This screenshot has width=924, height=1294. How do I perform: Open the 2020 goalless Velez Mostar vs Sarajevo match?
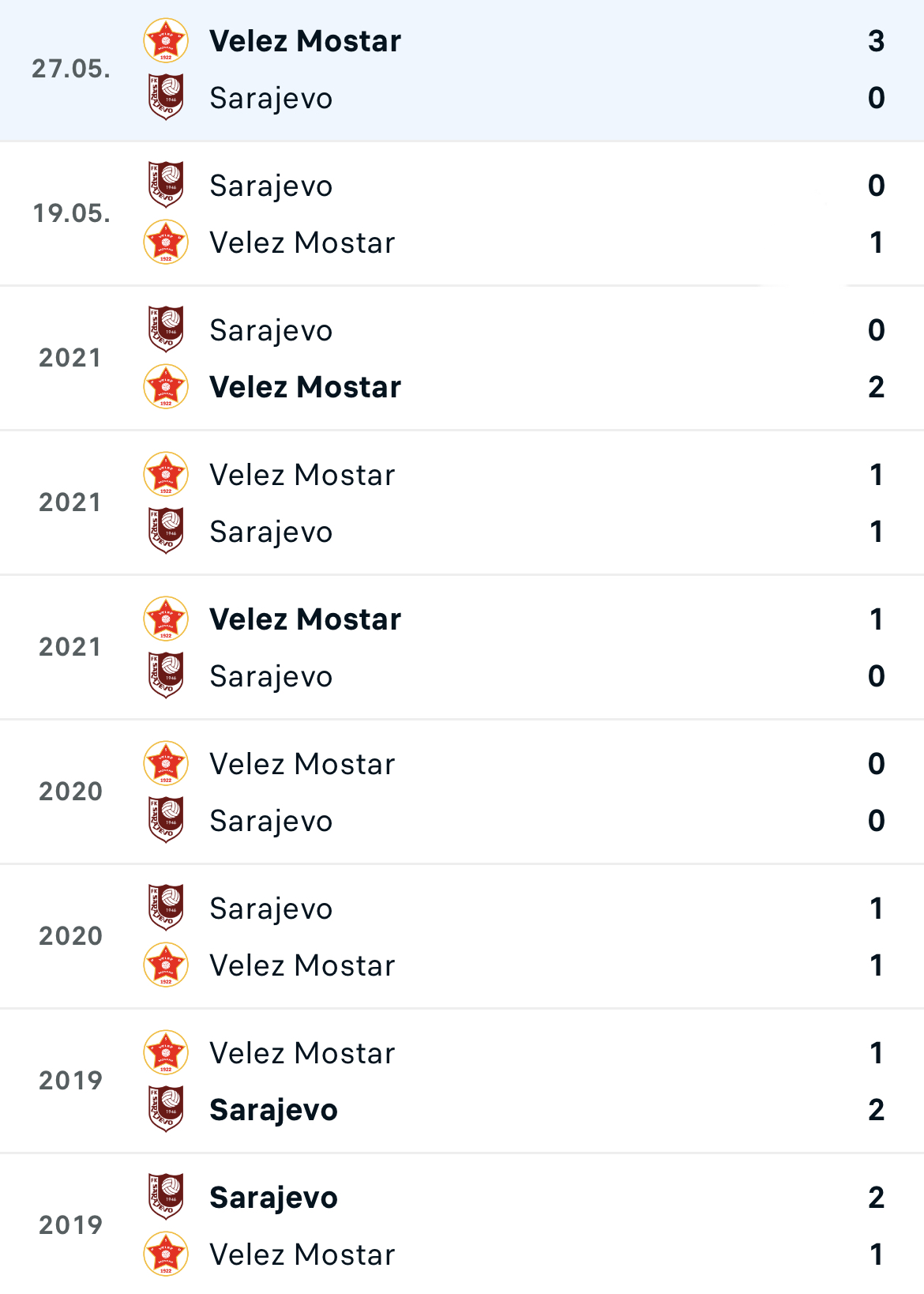click(x=462, y=792)
